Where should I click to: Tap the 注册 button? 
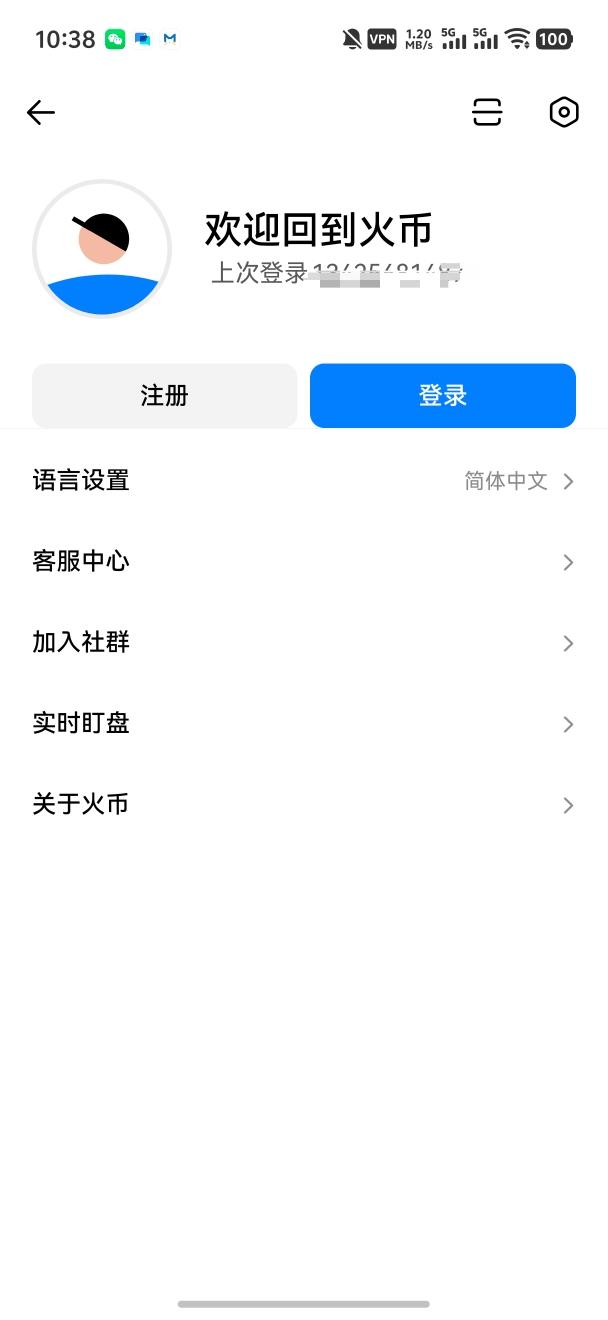click(165, 396)
